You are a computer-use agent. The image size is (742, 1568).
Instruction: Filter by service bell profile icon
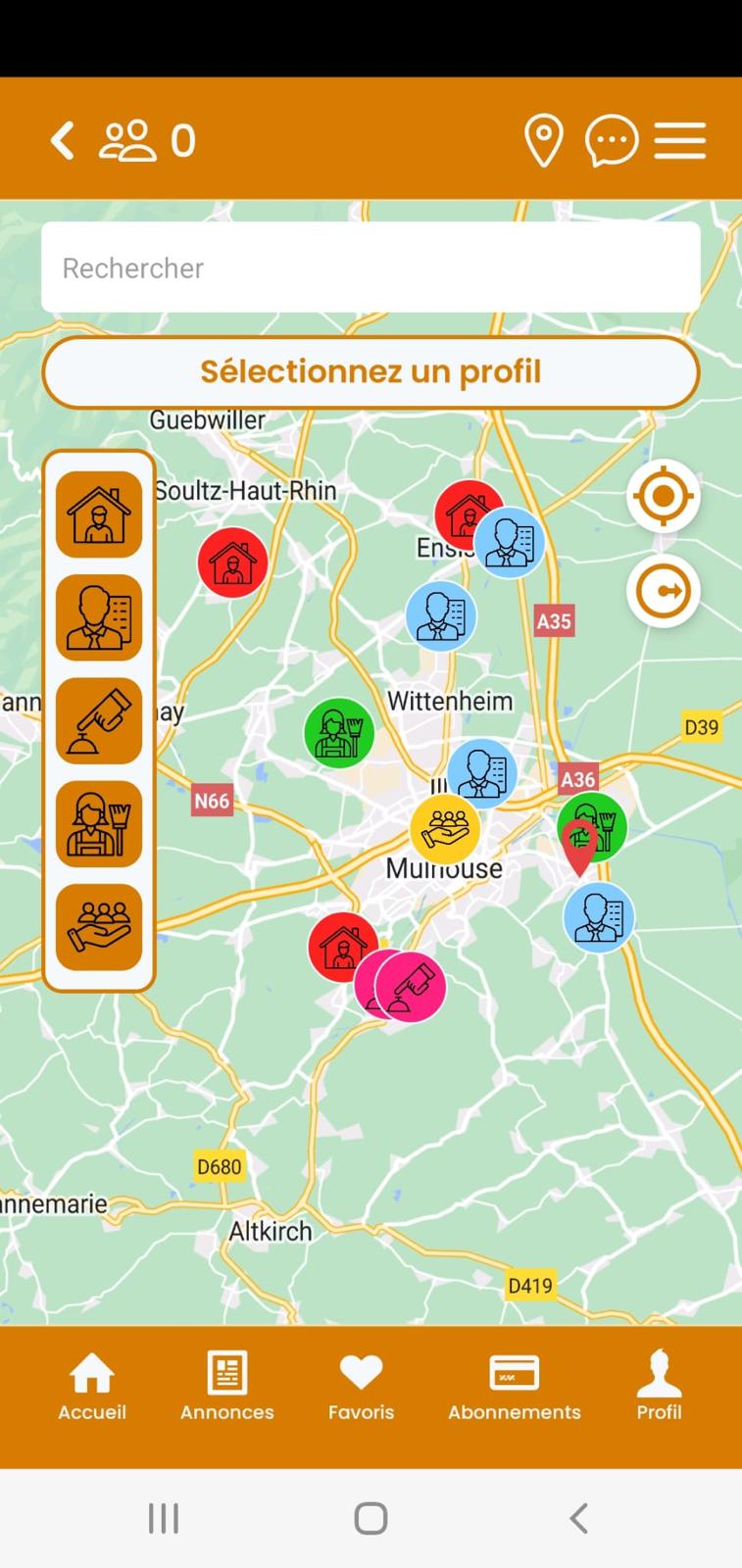coord(99,720)
